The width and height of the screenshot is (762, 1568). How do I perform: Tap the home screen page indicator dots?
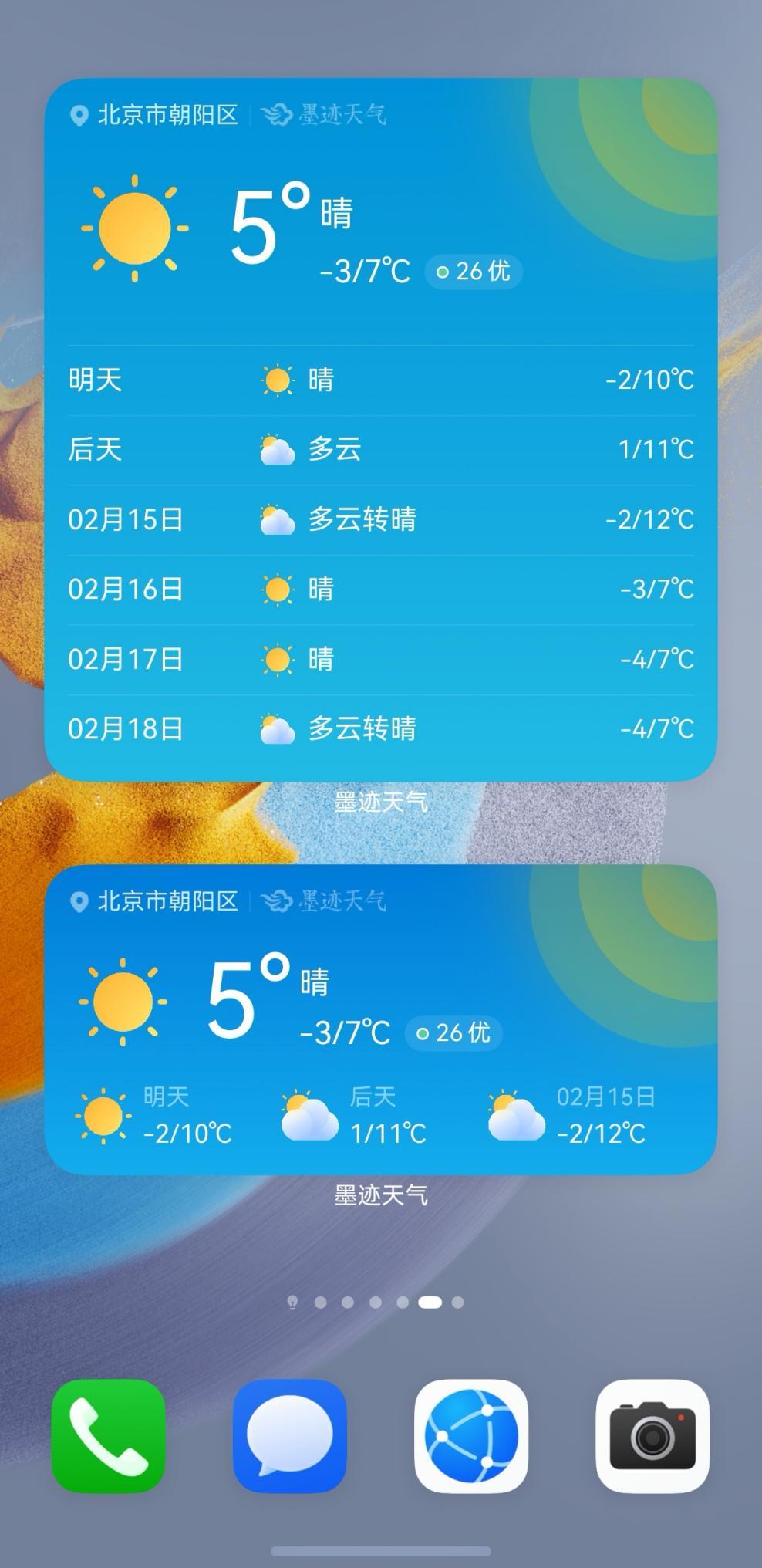click(376, 1303)
